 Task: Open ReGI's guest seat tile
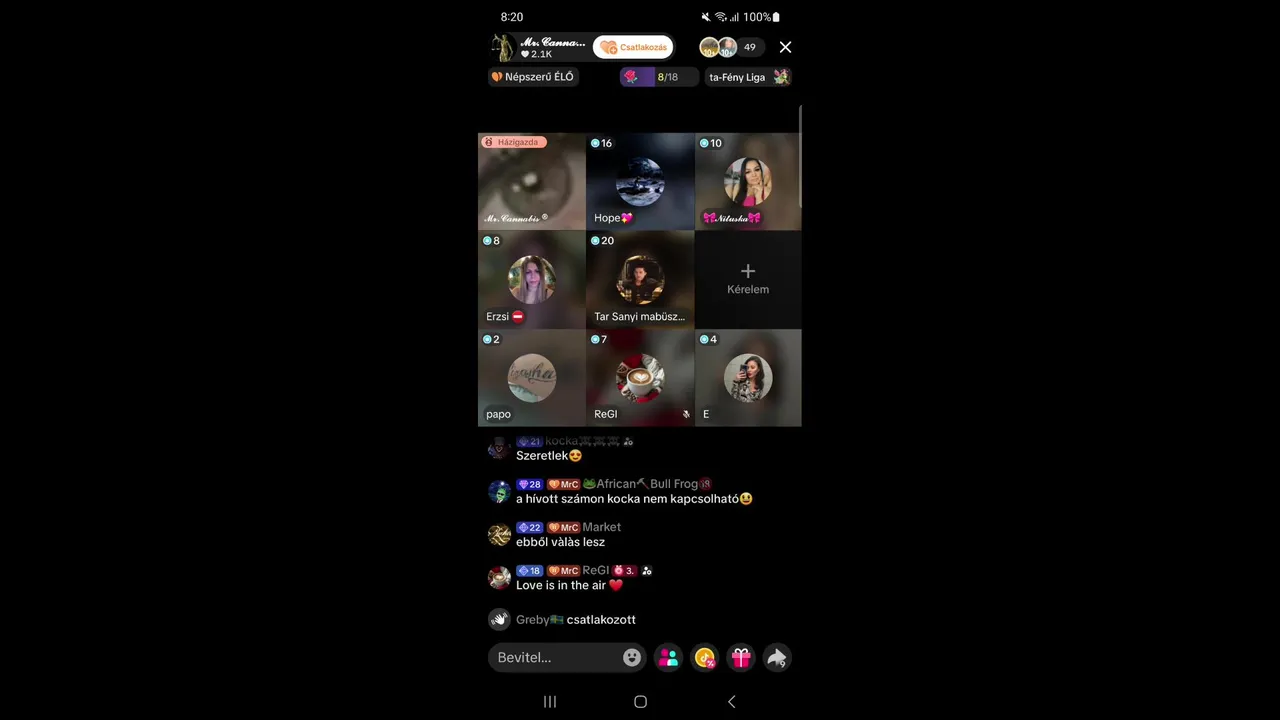[640, 378]
